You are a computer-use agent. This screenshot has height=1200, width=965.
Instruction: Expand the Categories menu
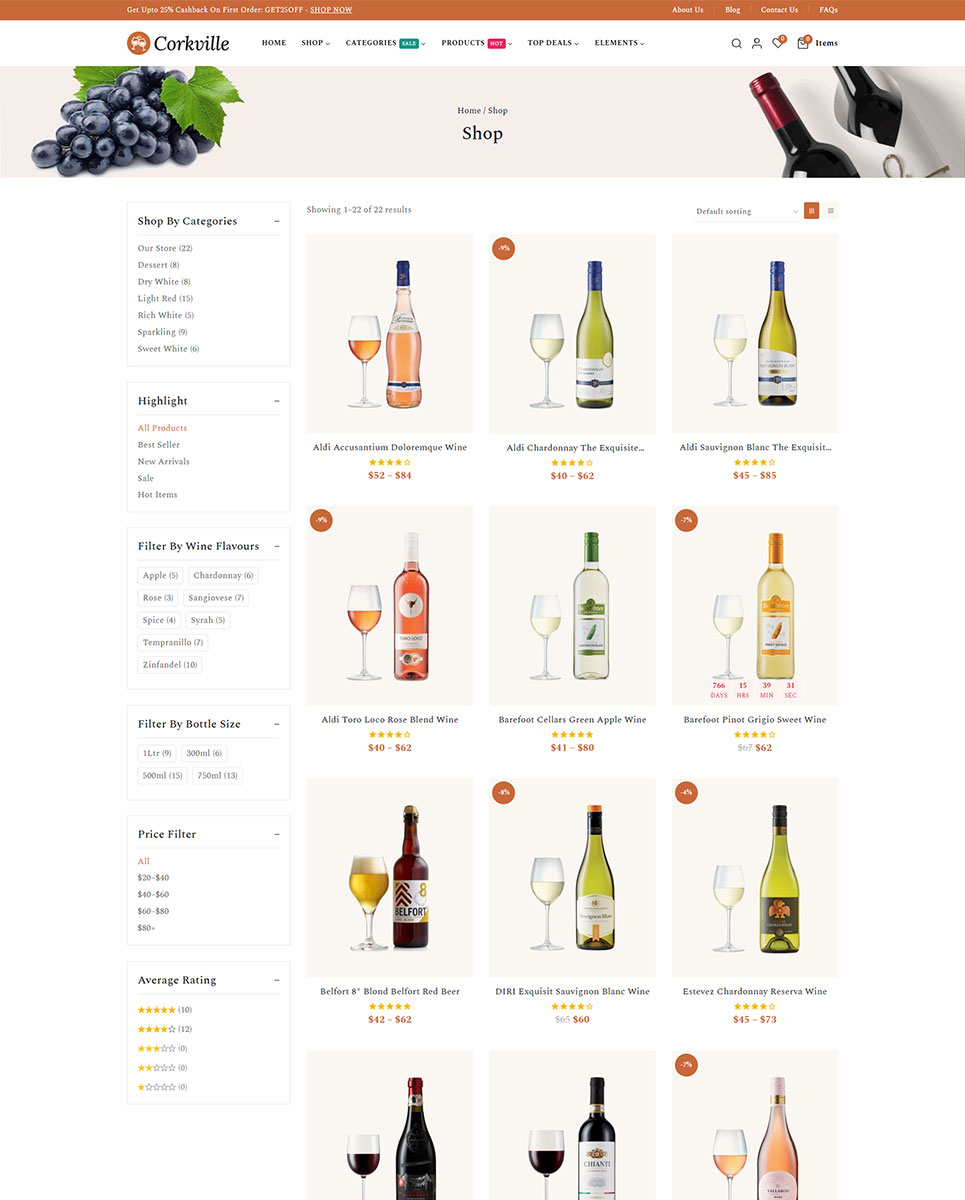pos(384,43)
